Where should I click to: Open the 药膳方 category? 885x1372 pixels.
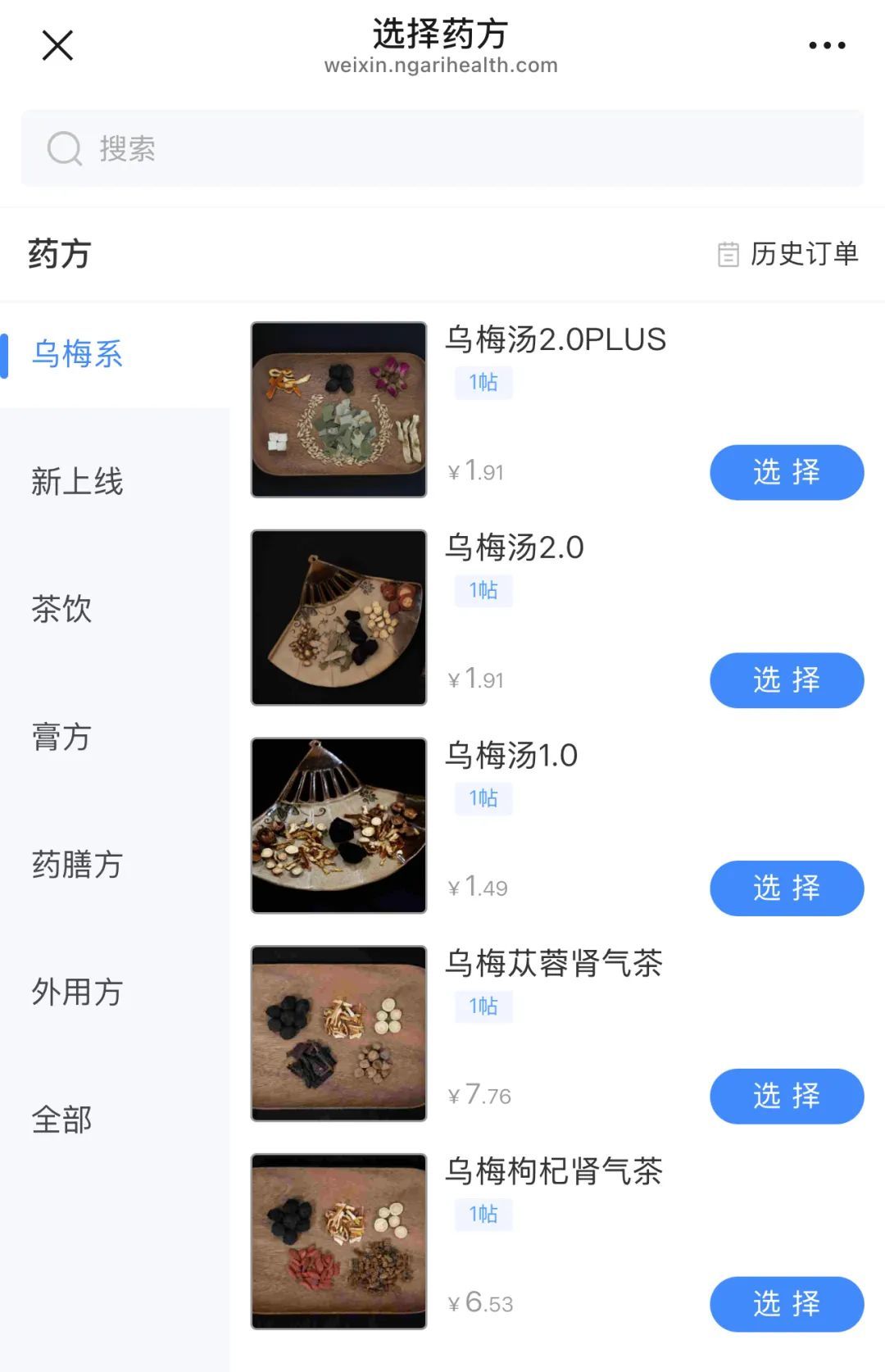pyautogui.click(x=78, y=865)
